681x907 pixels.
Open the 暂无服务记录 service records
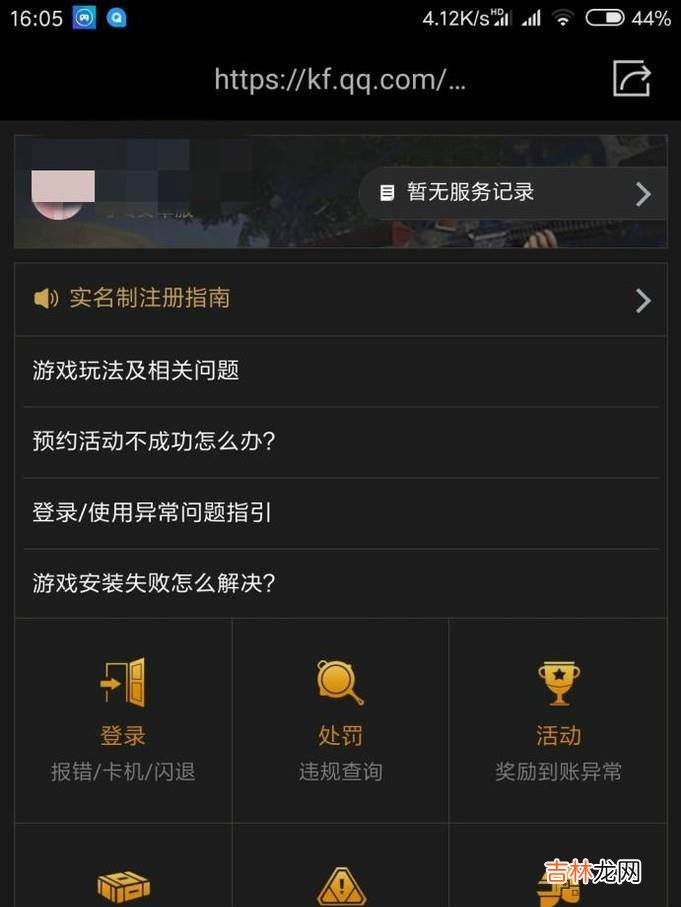click(x=514, y=193)
